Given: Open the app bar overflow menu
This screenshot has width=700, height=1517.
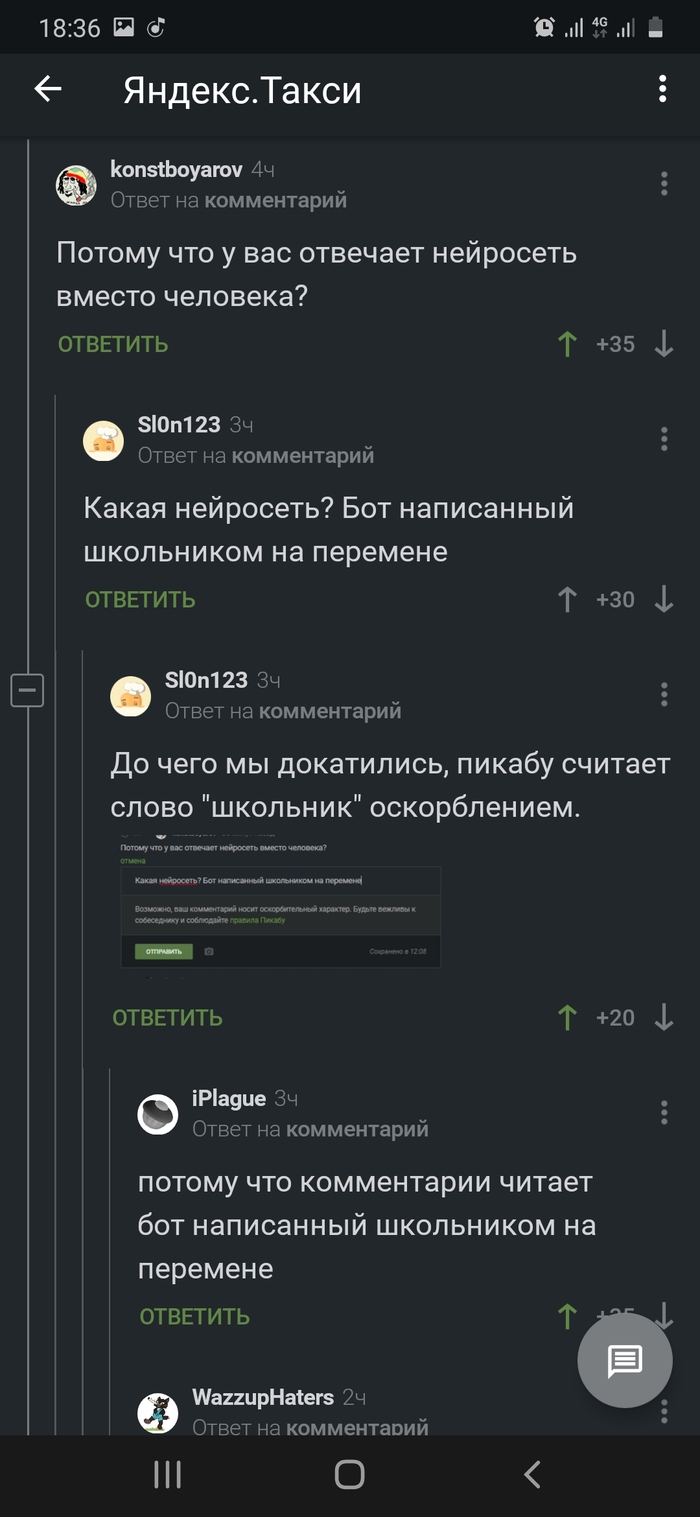Looking at the screenshot, I should [x=662, y=90].
